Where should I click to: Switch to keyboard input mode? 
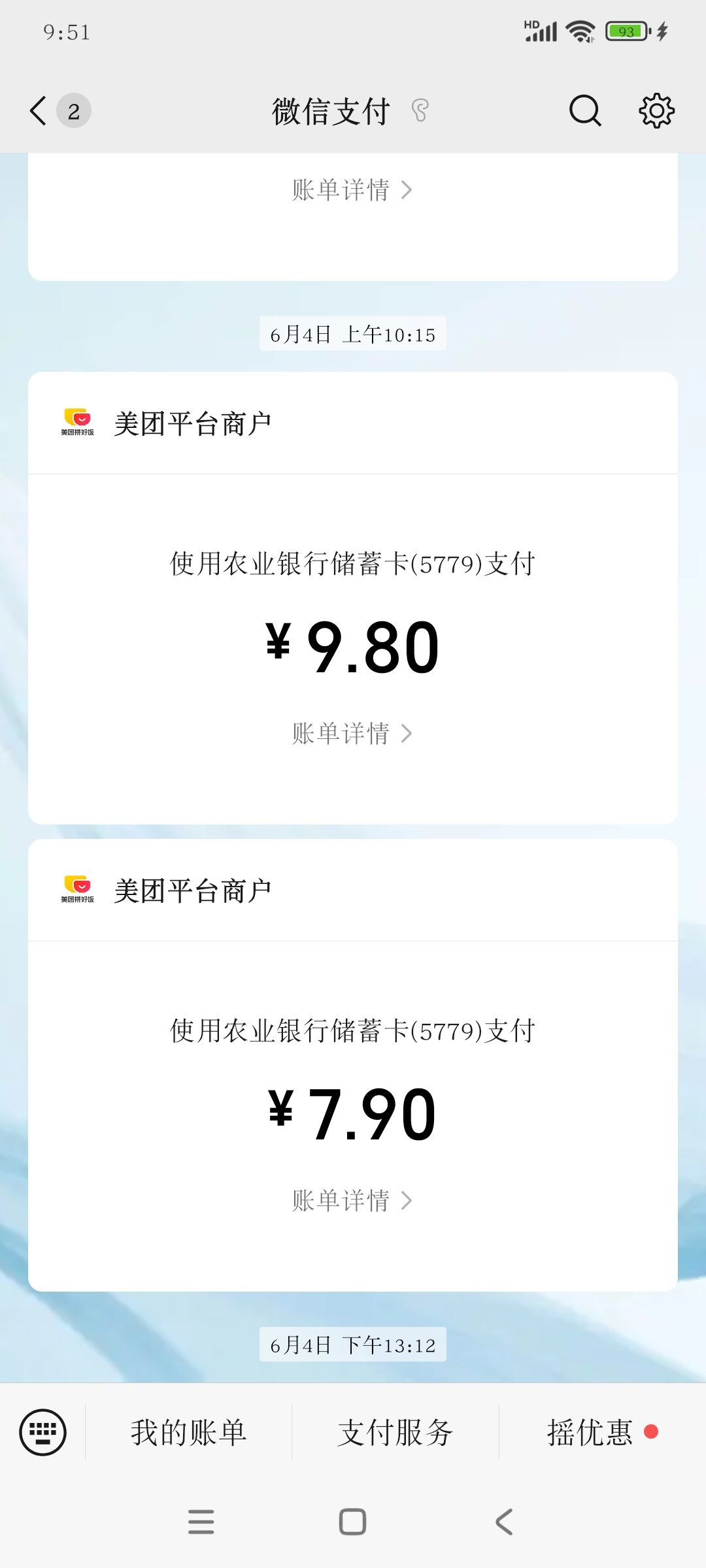click(x=43, y=1432)
